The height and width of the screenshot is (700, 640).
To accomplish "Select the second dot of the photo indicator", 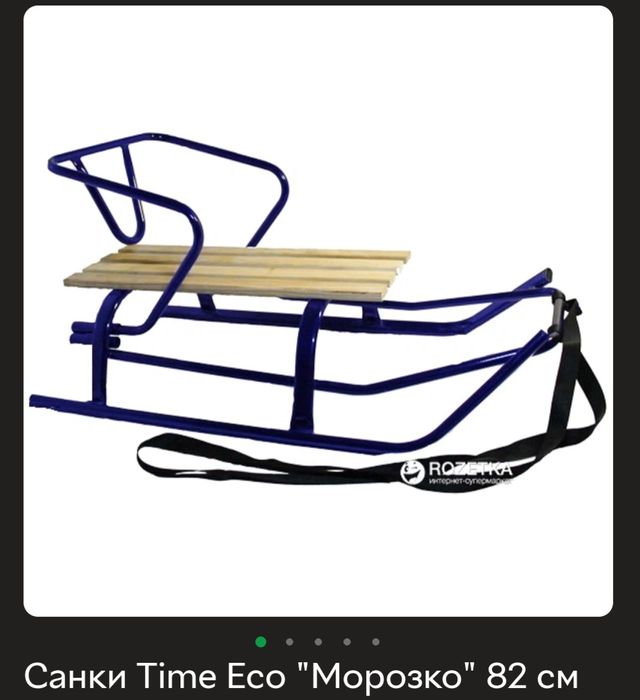I will click(x=290, y=641).
